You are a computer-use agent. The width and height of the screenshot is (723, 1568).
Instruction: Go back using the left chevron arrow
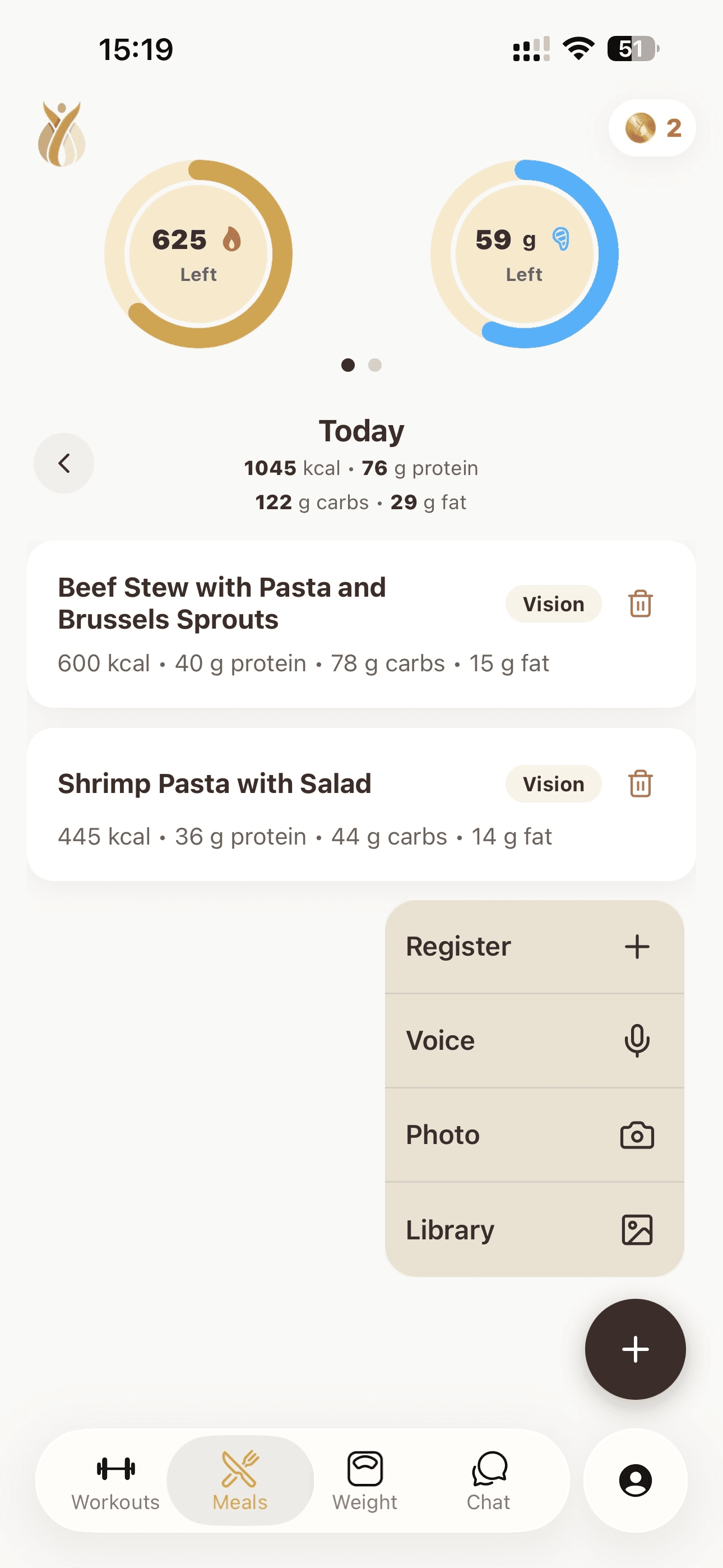[64, 463]
